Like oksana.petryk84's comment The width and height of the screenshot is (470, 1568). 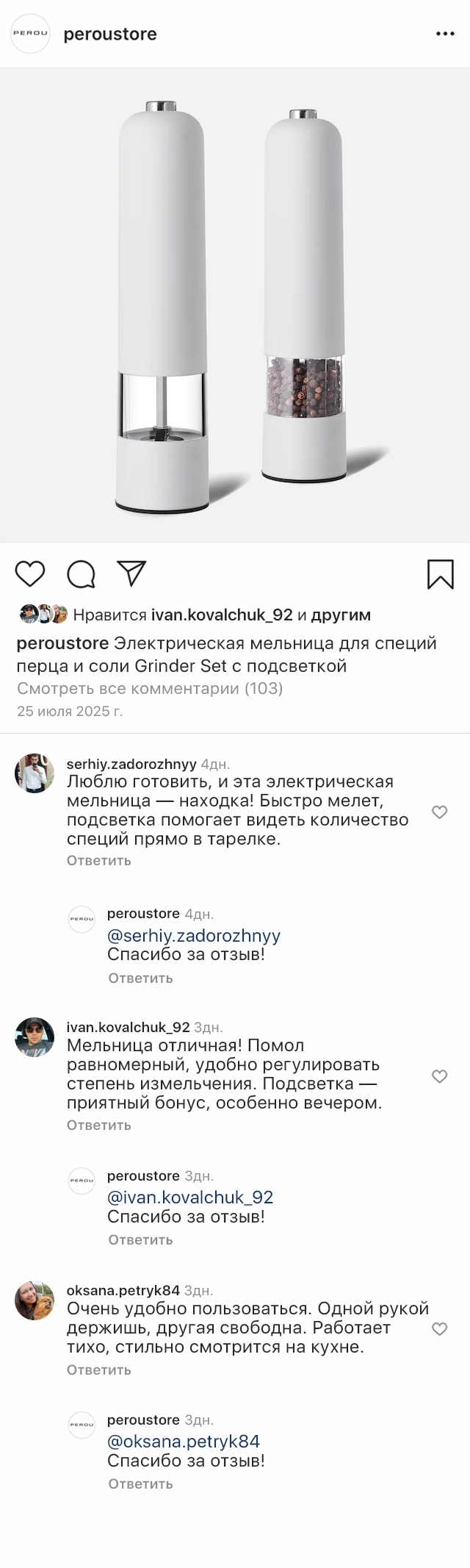click(x=439, y=1328)
